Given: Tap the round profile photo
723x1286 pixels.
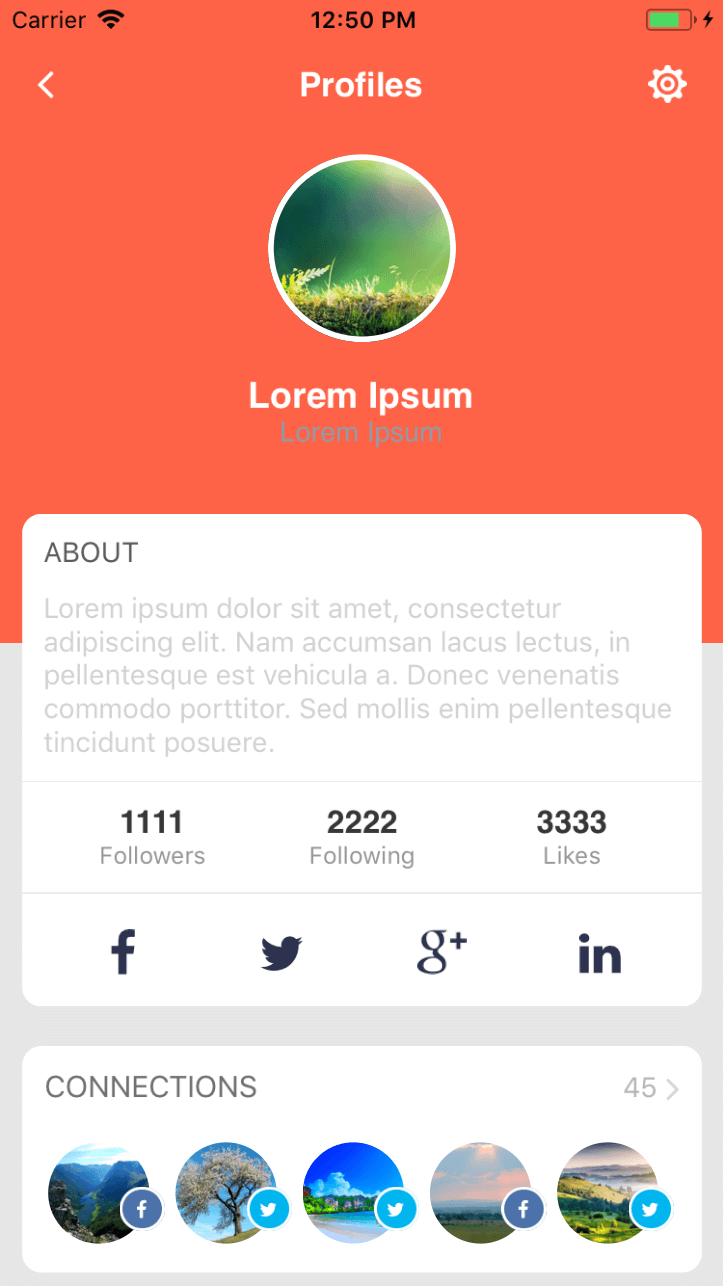Looking at the screenshot, I should click(362, 248).
